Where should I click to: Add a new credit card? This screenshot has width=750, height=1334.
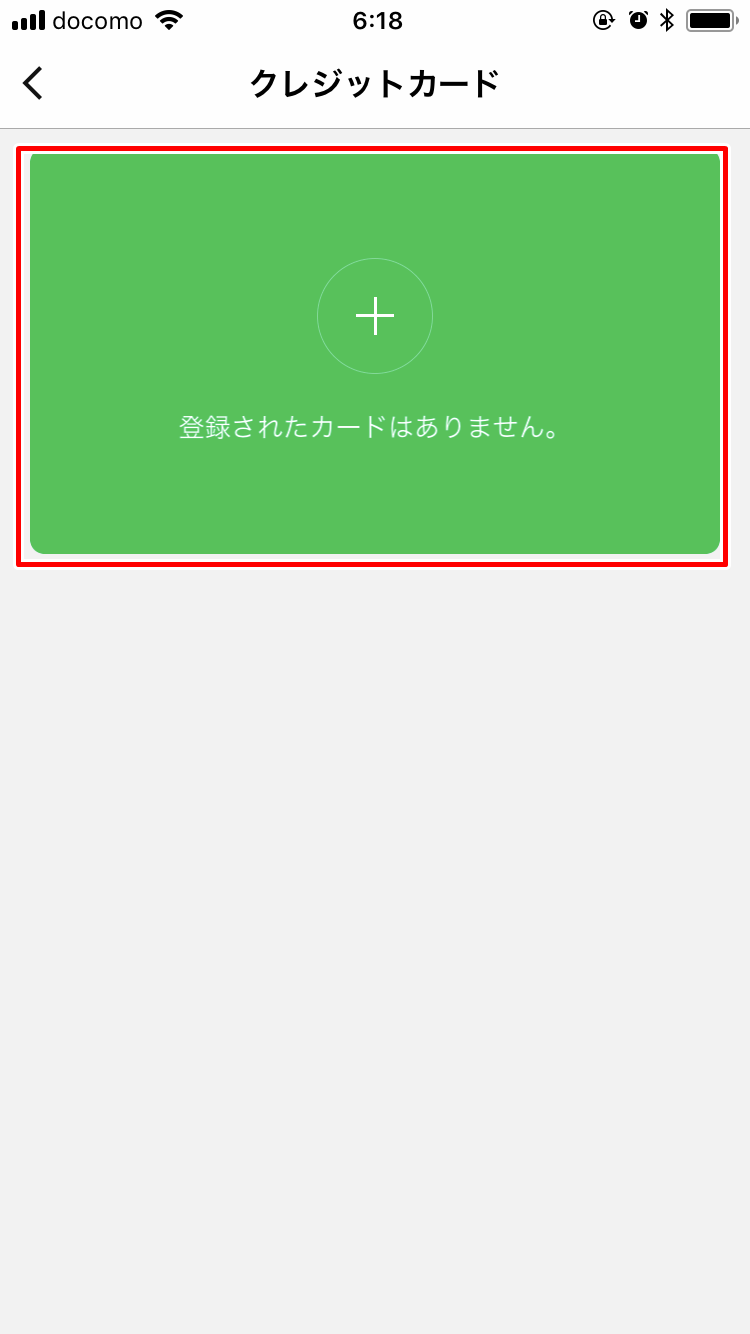pyautogui.click(x=375, y=316)
